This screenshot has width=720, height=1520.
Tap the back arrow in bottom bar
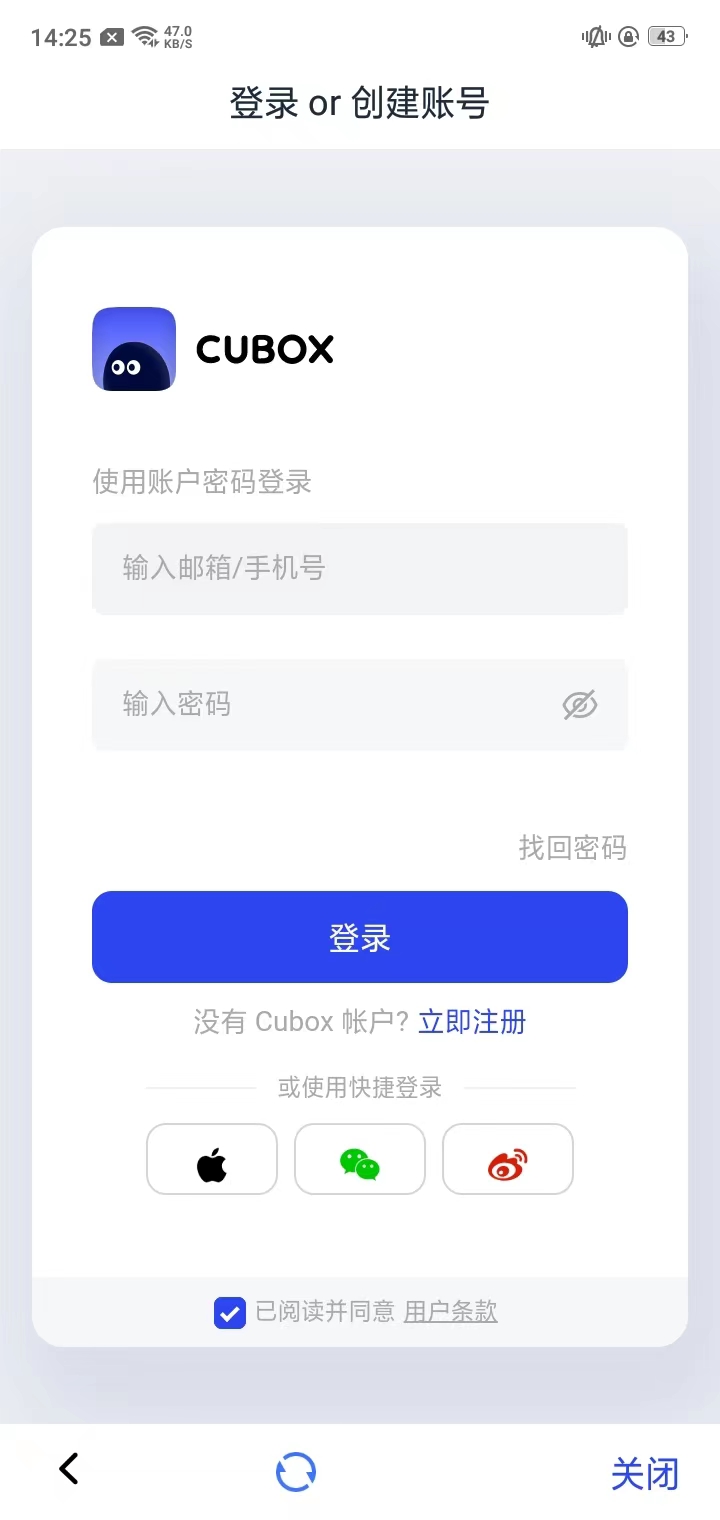click(x=67, y=1469)
